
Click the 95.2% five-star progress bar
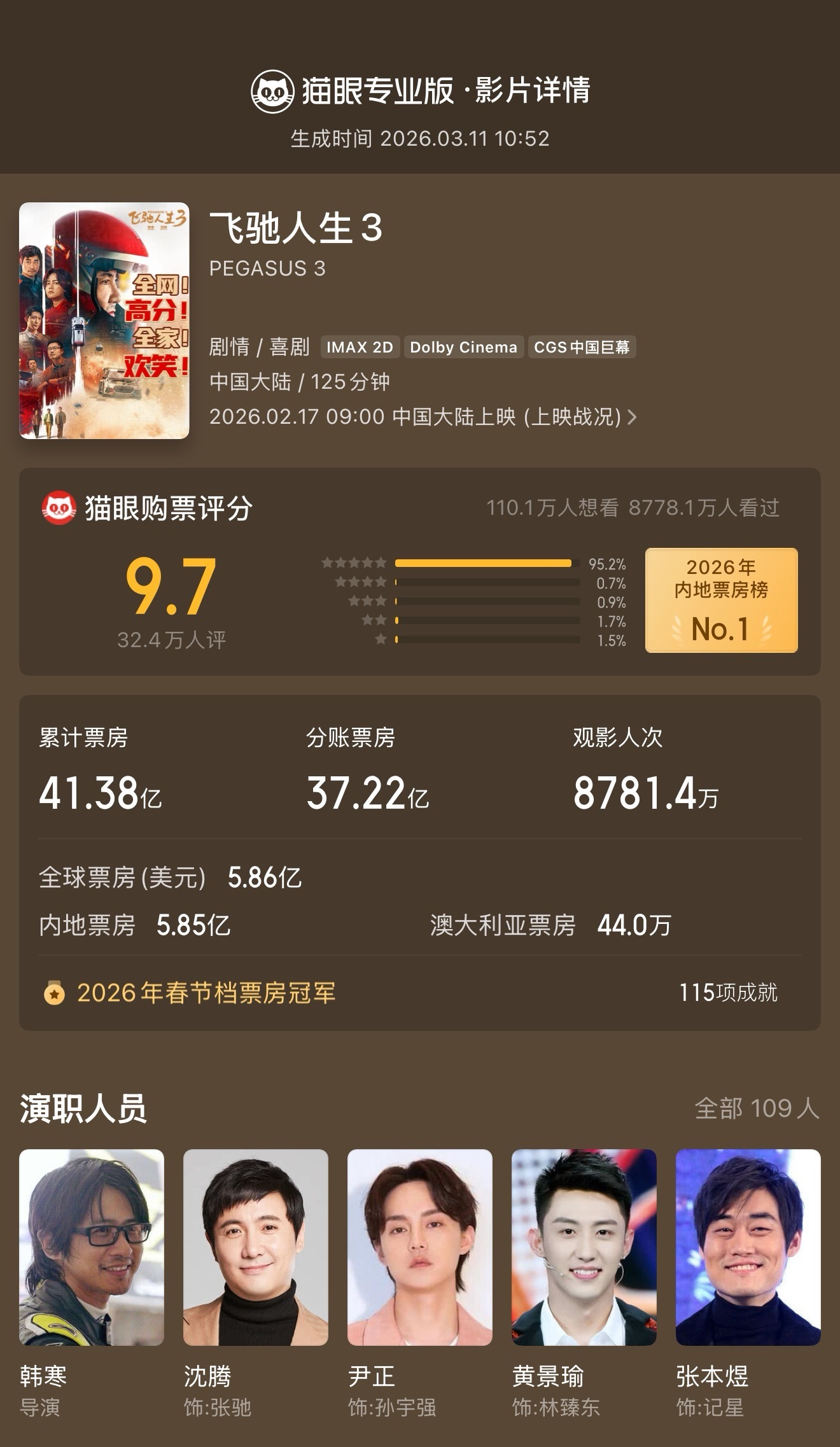pos(484,563)
